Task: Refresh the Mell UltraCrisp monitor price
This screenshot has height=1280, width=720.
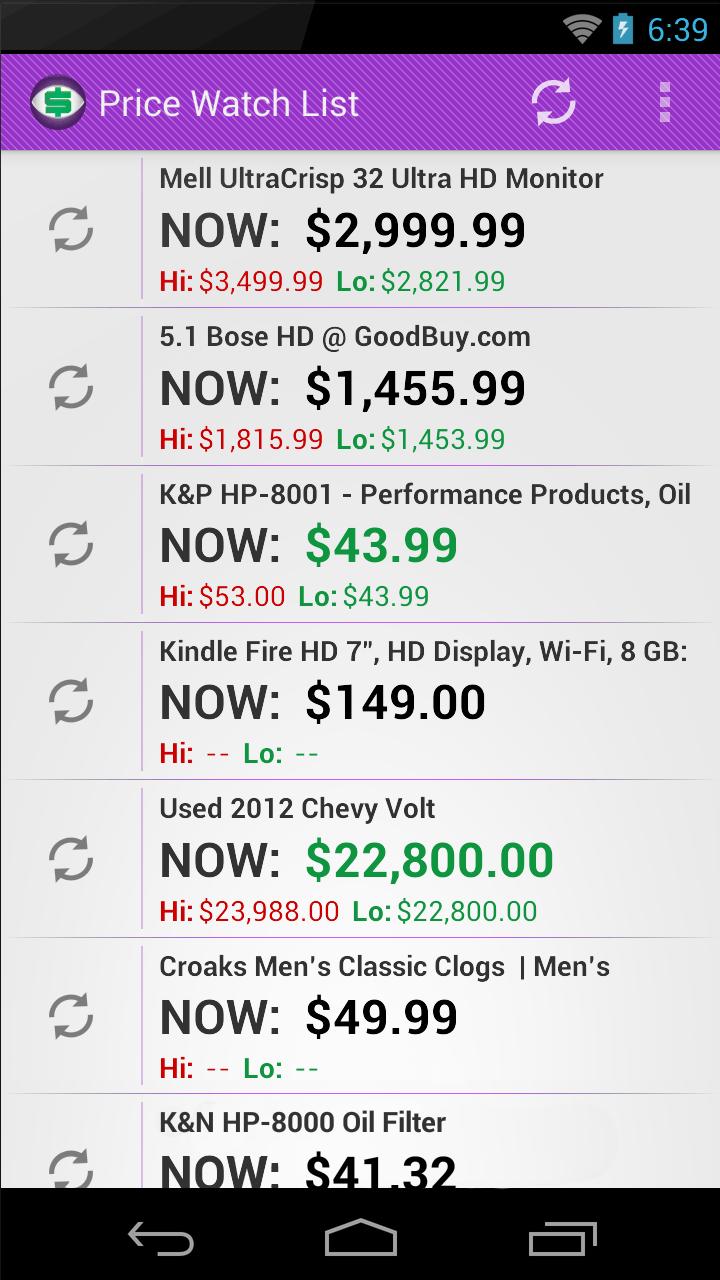Action: tap(71, 230)
